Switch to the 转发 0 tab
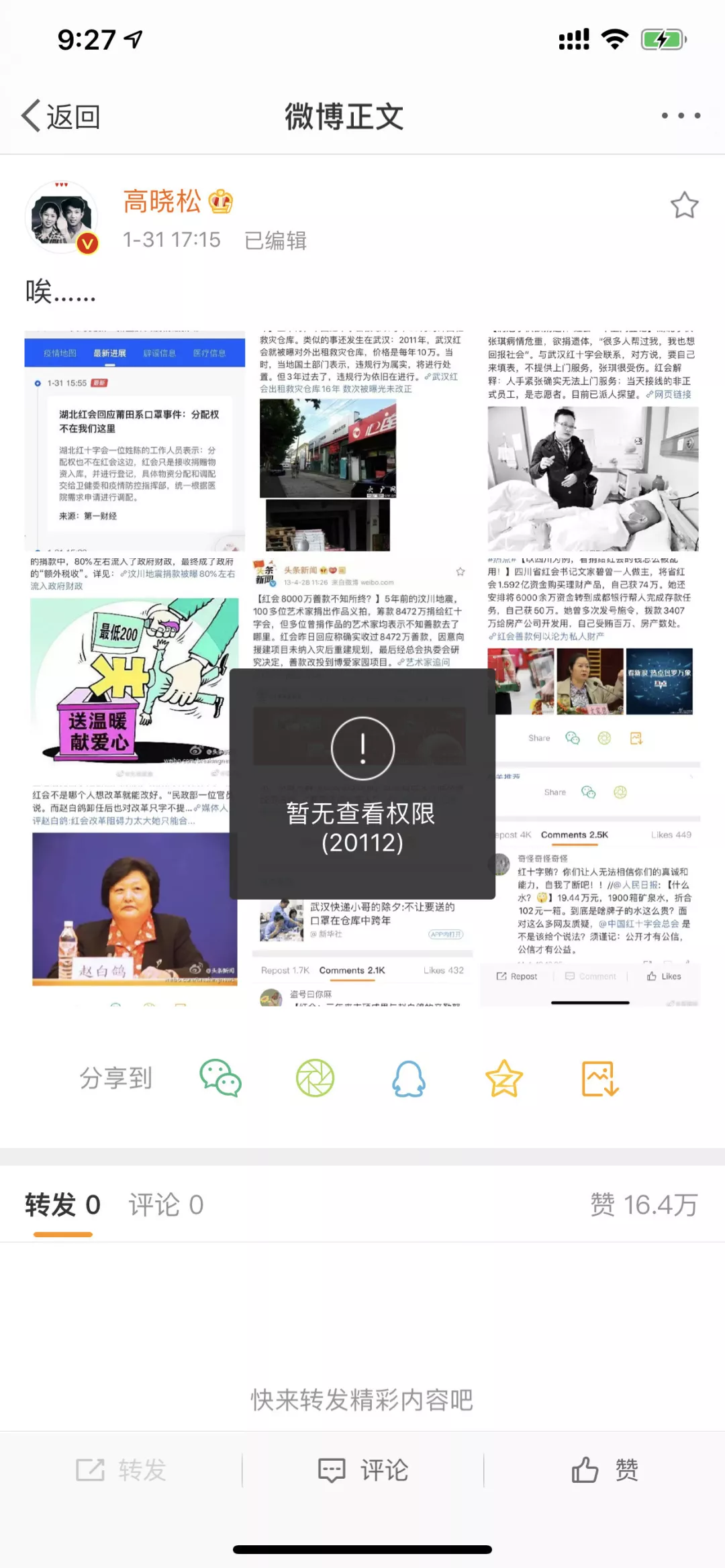 [62, 1205]
